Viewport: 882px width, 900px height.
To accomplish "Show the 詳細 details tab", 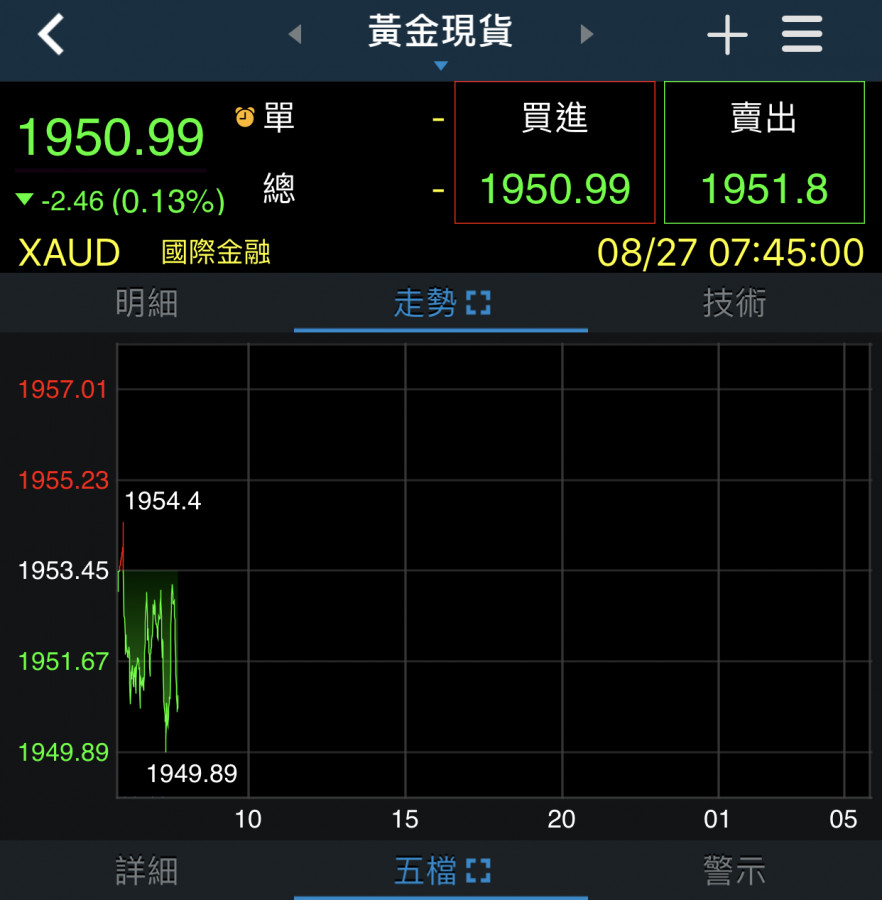I will 147,870.
